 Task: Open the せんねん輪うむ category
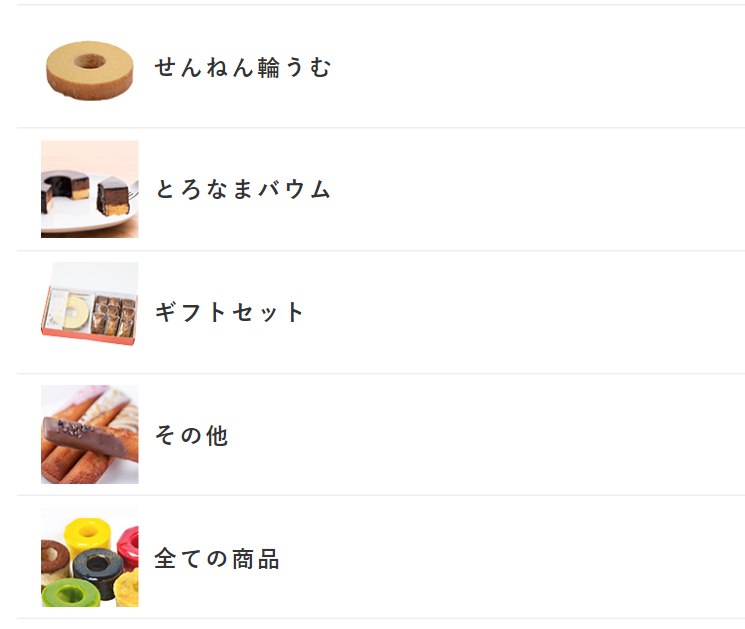coord(242,68)
